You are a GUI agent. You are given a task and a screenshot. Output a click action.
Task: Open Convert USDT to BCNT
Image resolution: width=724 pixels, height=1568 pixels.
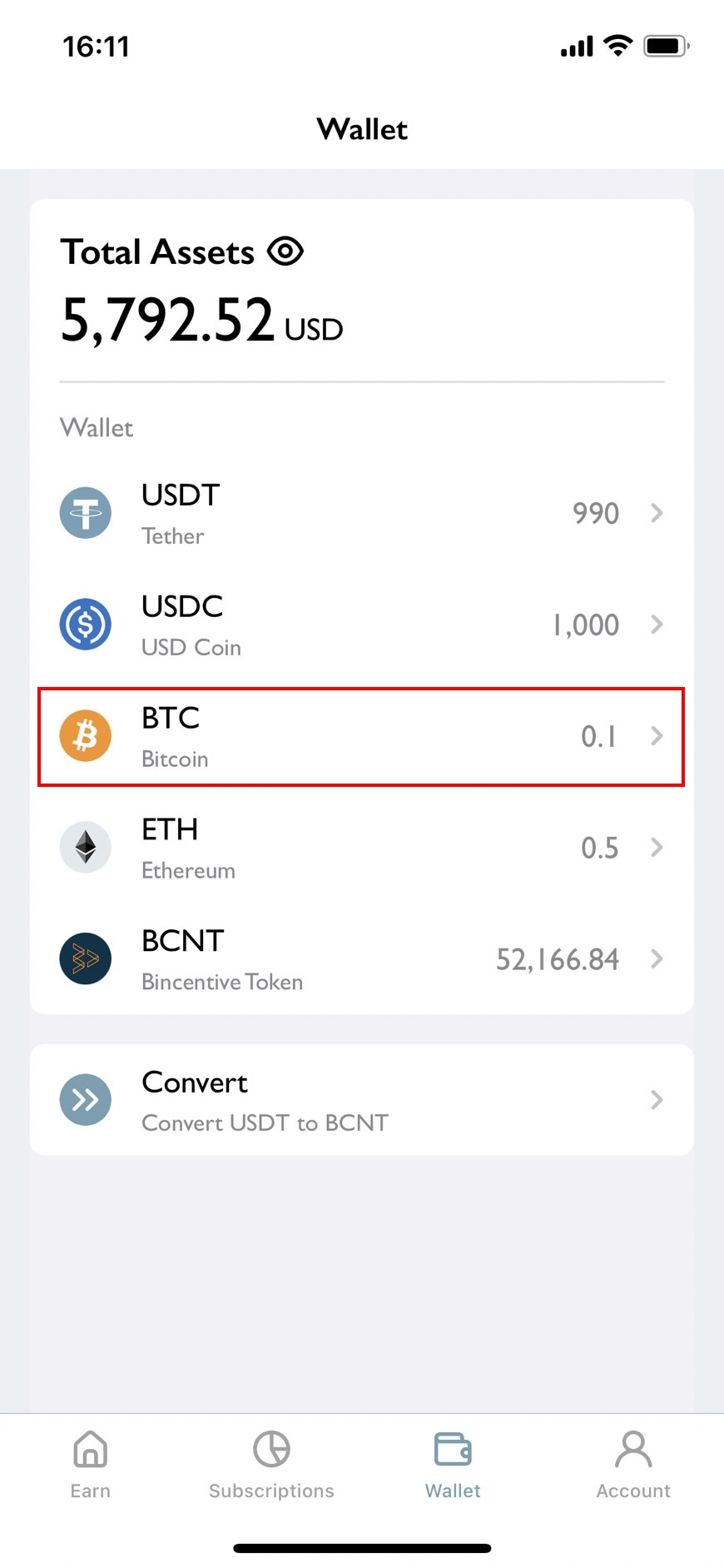(362, 1100)
